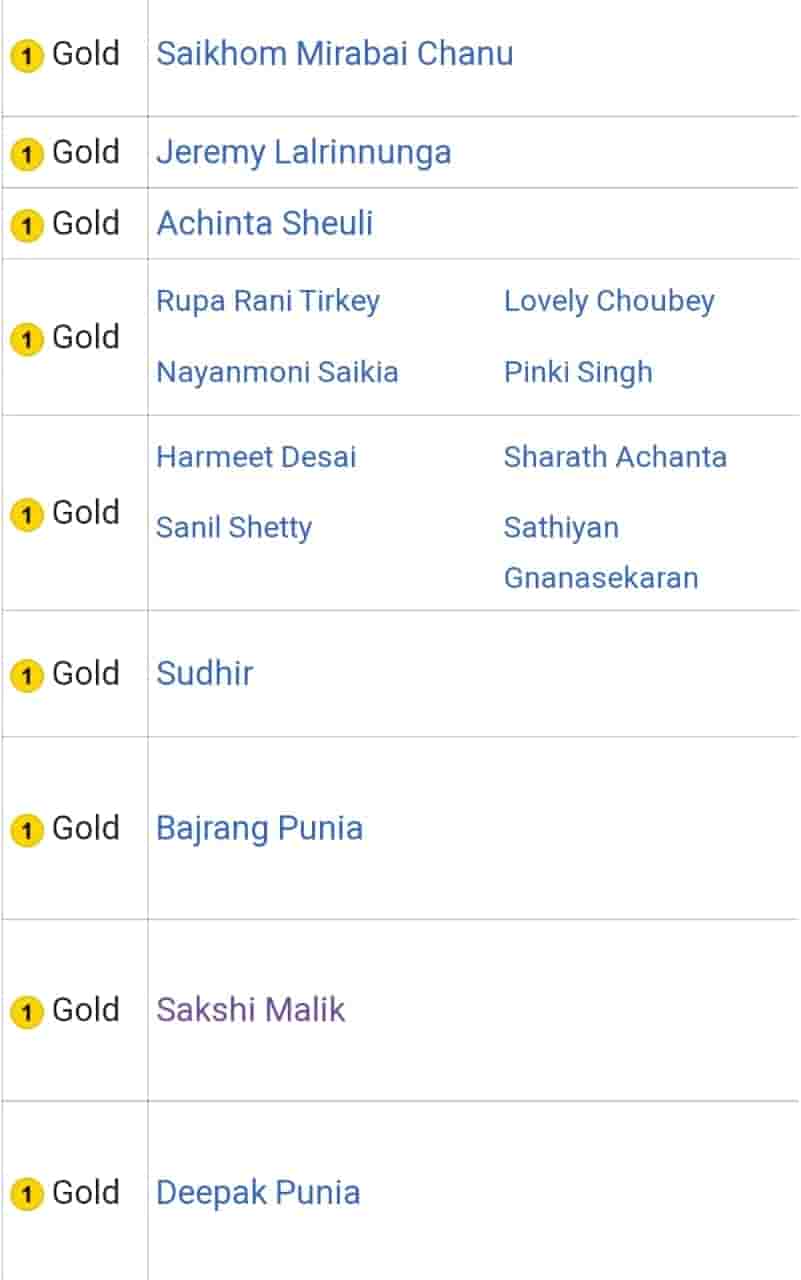This screenshot has height=1280, width=801.
Task: Open Bajrang Punia's page
Action: [259, 828]
